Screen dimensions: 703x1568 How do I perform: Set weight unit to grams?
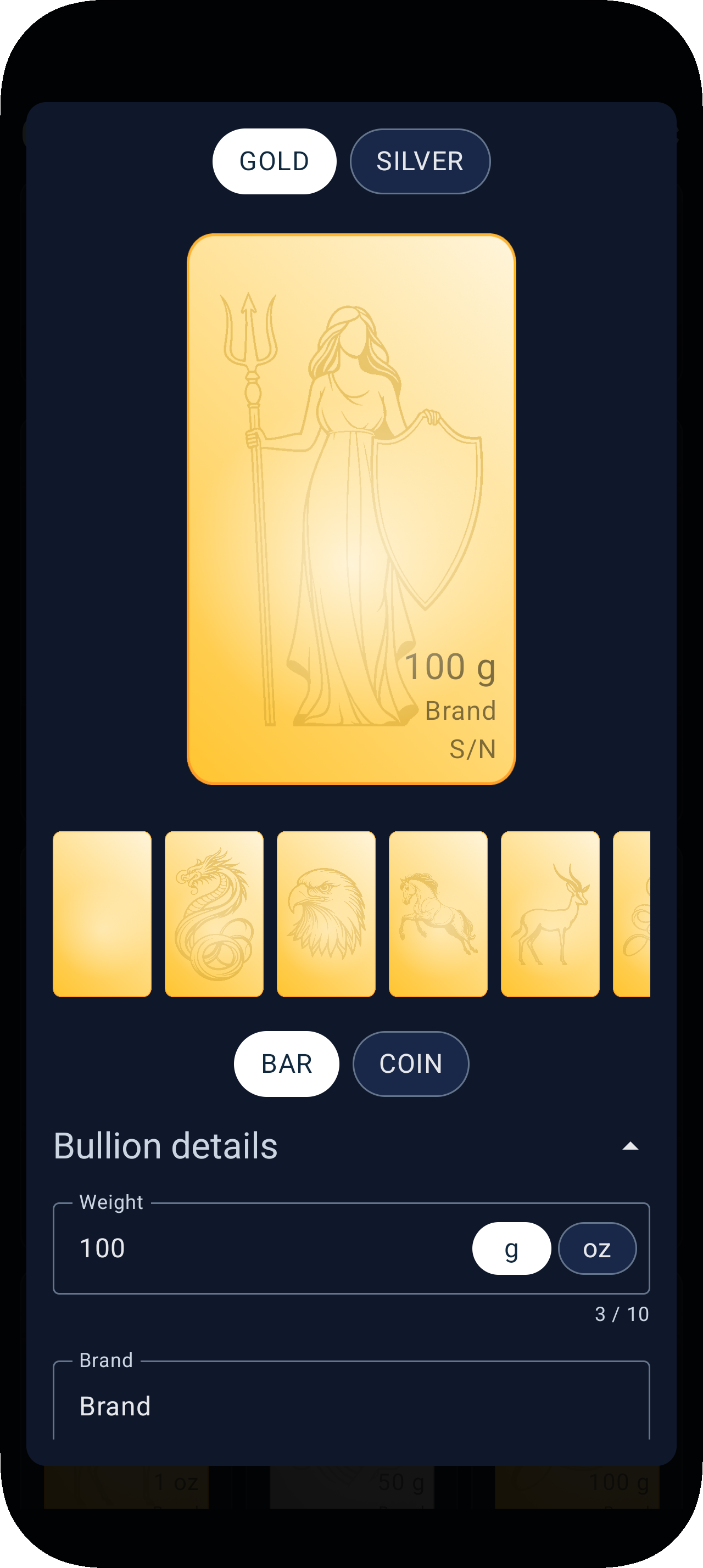511,1248
